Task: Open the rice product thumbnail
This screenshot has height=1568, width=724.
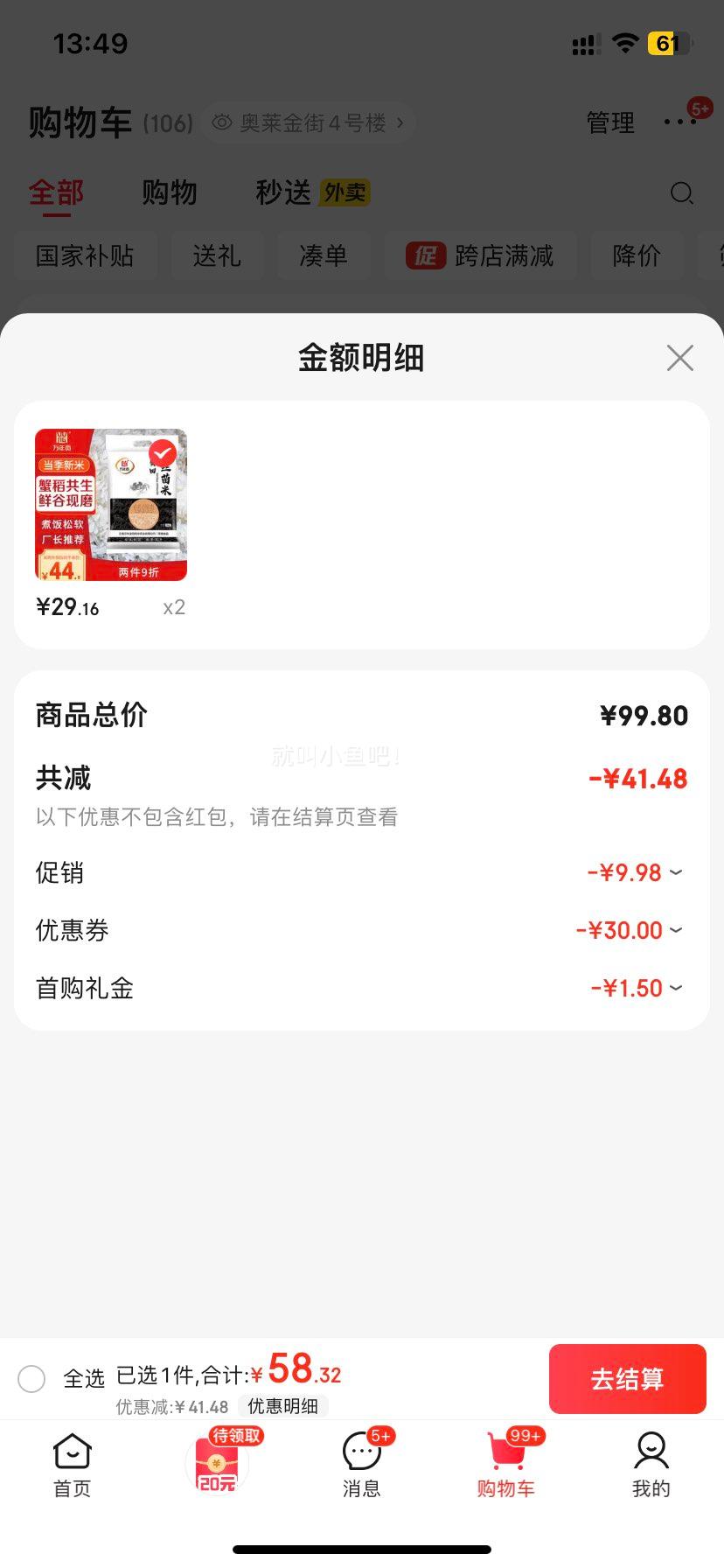Action: click(x=111, y=505)
